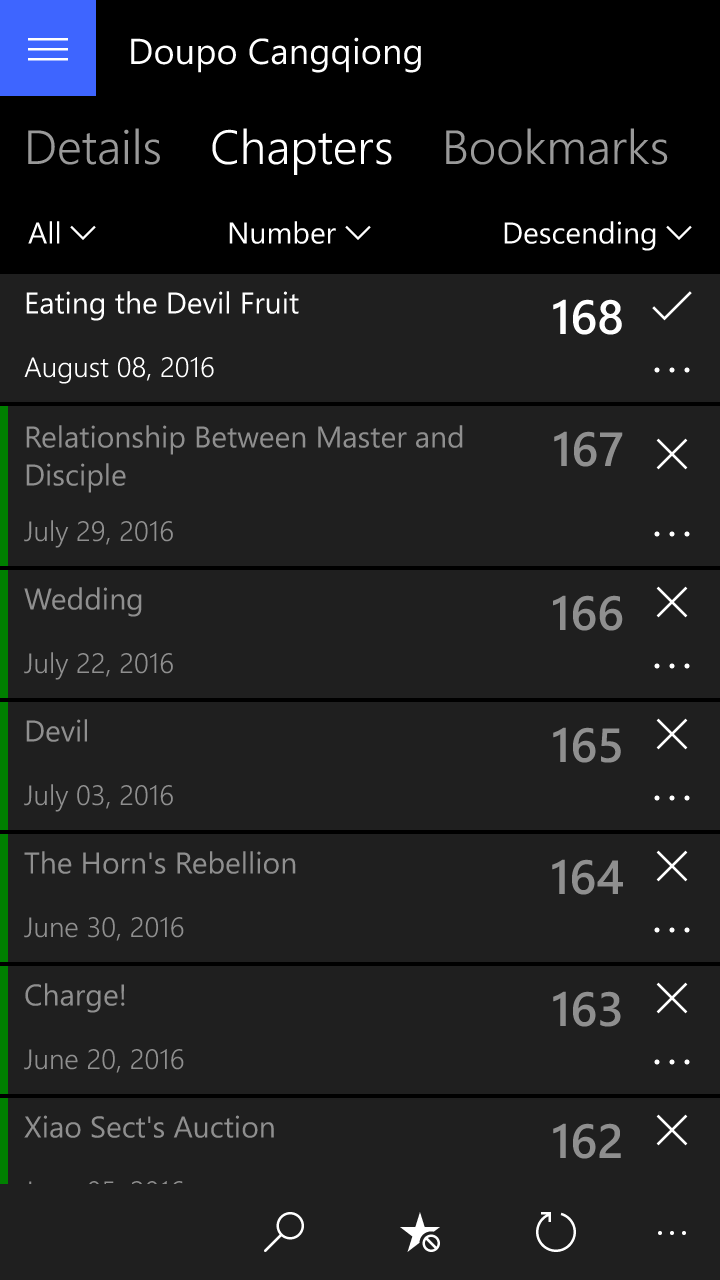Tap the checkmark on chapter 168
Image resolution: width=720 pixels, height=1280 pixels.
[x=671, y=308]
